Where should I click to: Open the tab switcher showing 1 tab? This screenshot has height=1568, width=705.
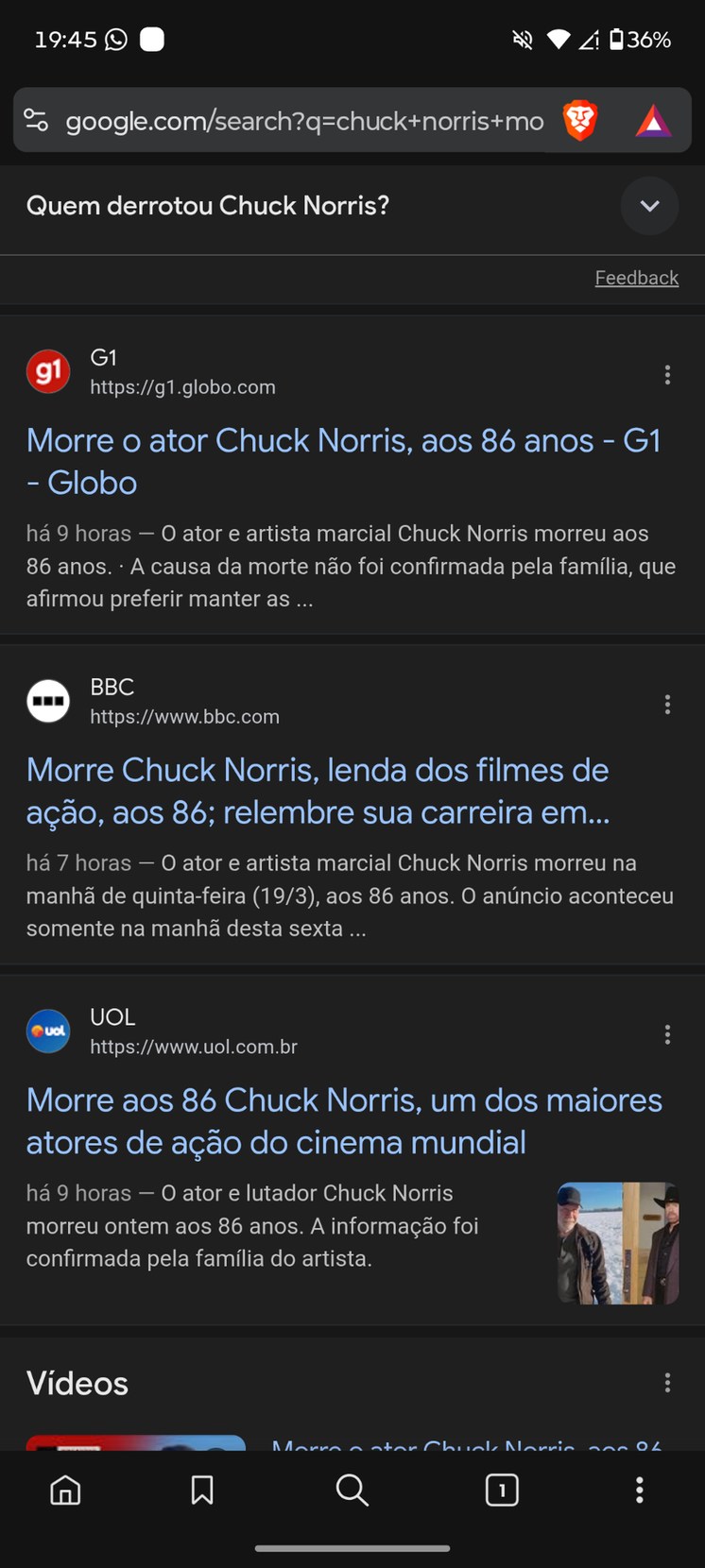pyautogui.click(x=501, y=1490)
